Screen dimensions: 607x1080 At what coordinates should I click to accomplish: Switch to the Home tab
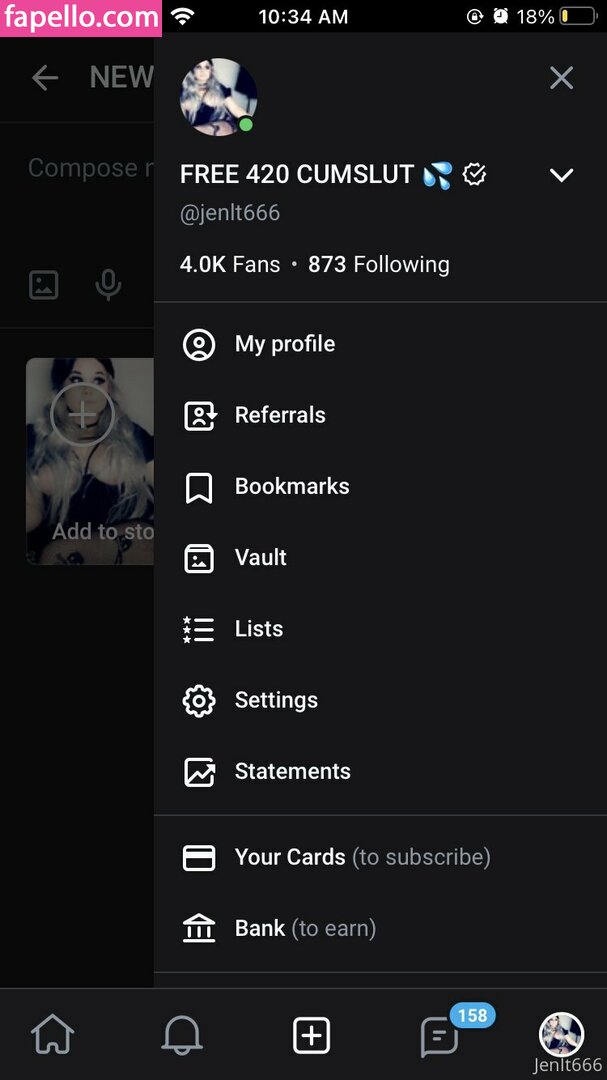53,1035
